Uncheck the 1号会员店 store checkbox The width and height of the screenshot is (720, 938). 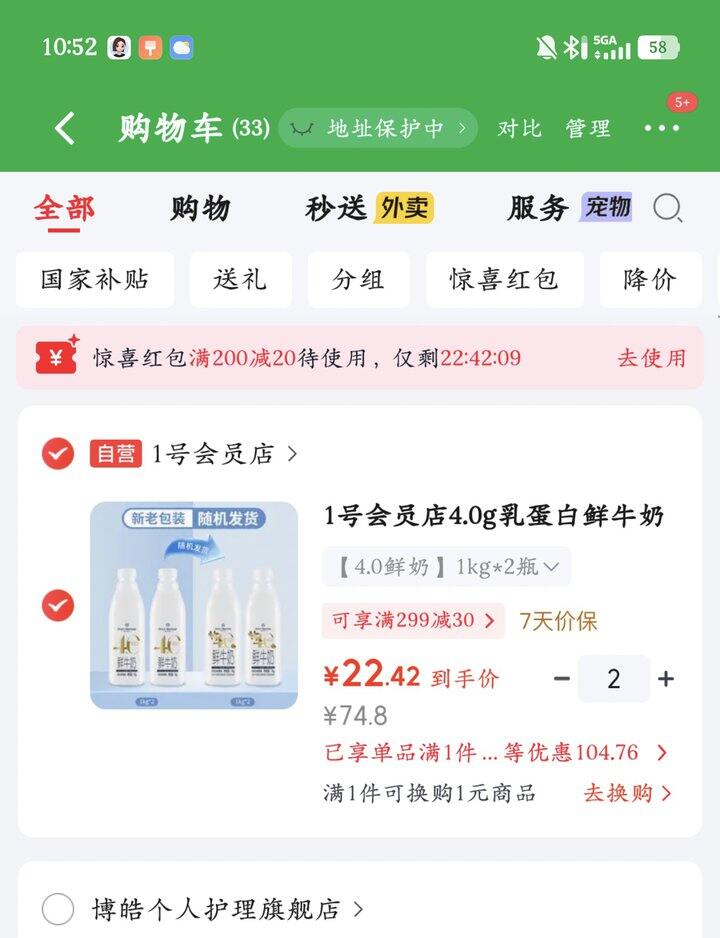[x=58, y=453]
